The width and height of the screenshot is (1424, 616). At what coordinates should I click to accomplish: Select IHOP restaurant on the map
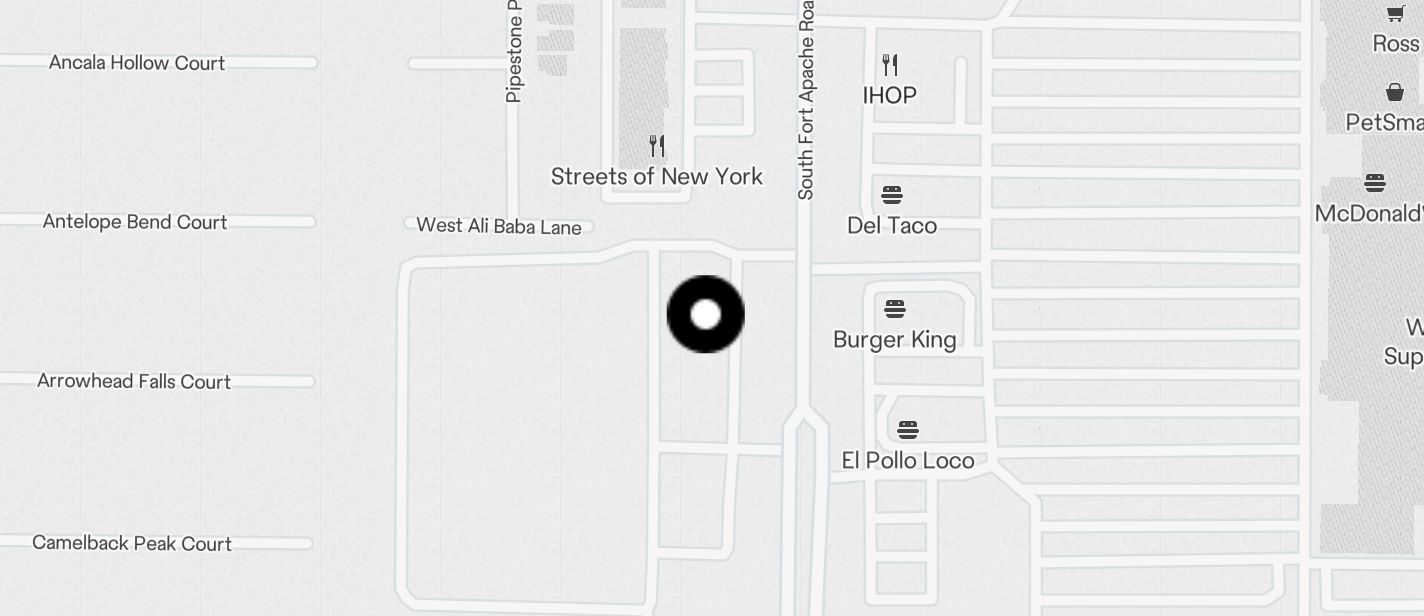(890, 66)
